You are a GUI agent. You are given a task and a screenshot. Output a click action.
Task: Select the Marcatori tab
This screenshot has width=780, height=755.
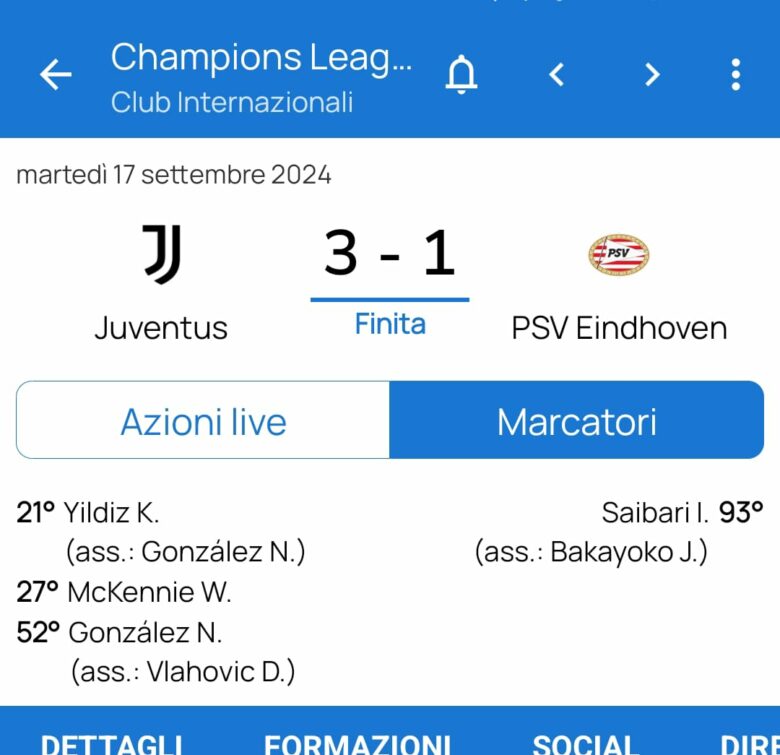click(x=576, y=421)
